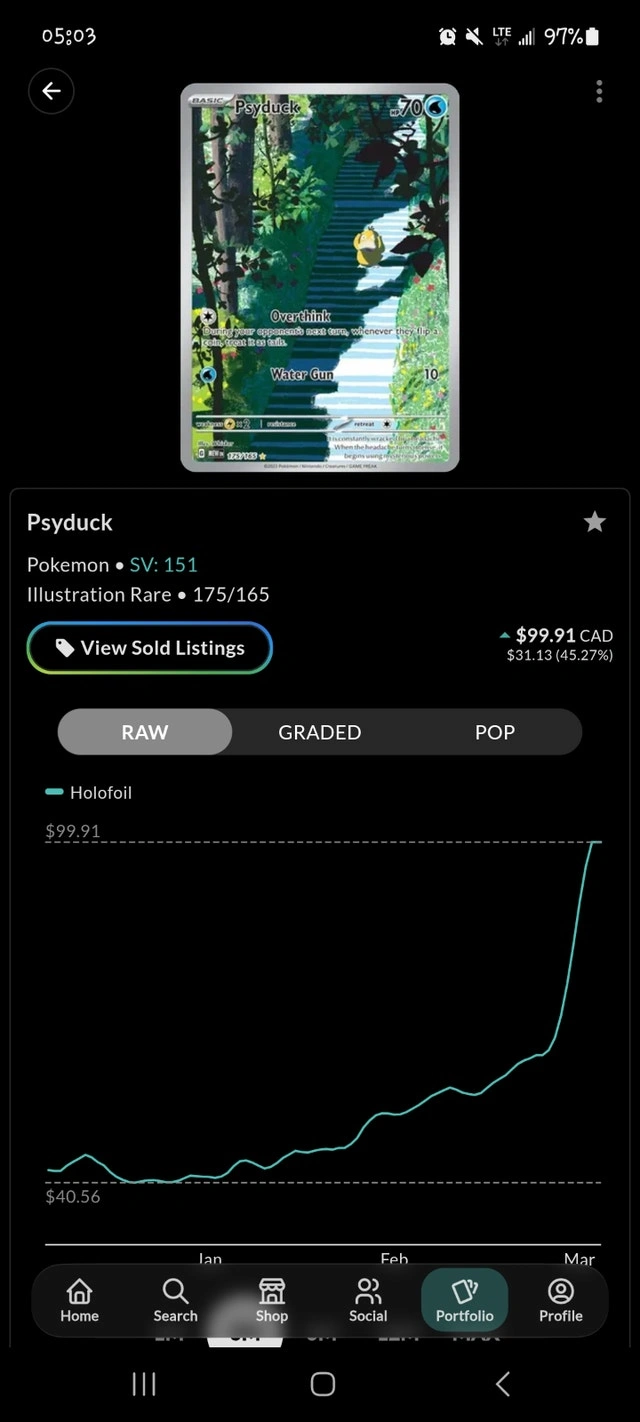Open the SV: 151 set link
640x1422 pixels.
pyautogui.click(x=164, y=564)
